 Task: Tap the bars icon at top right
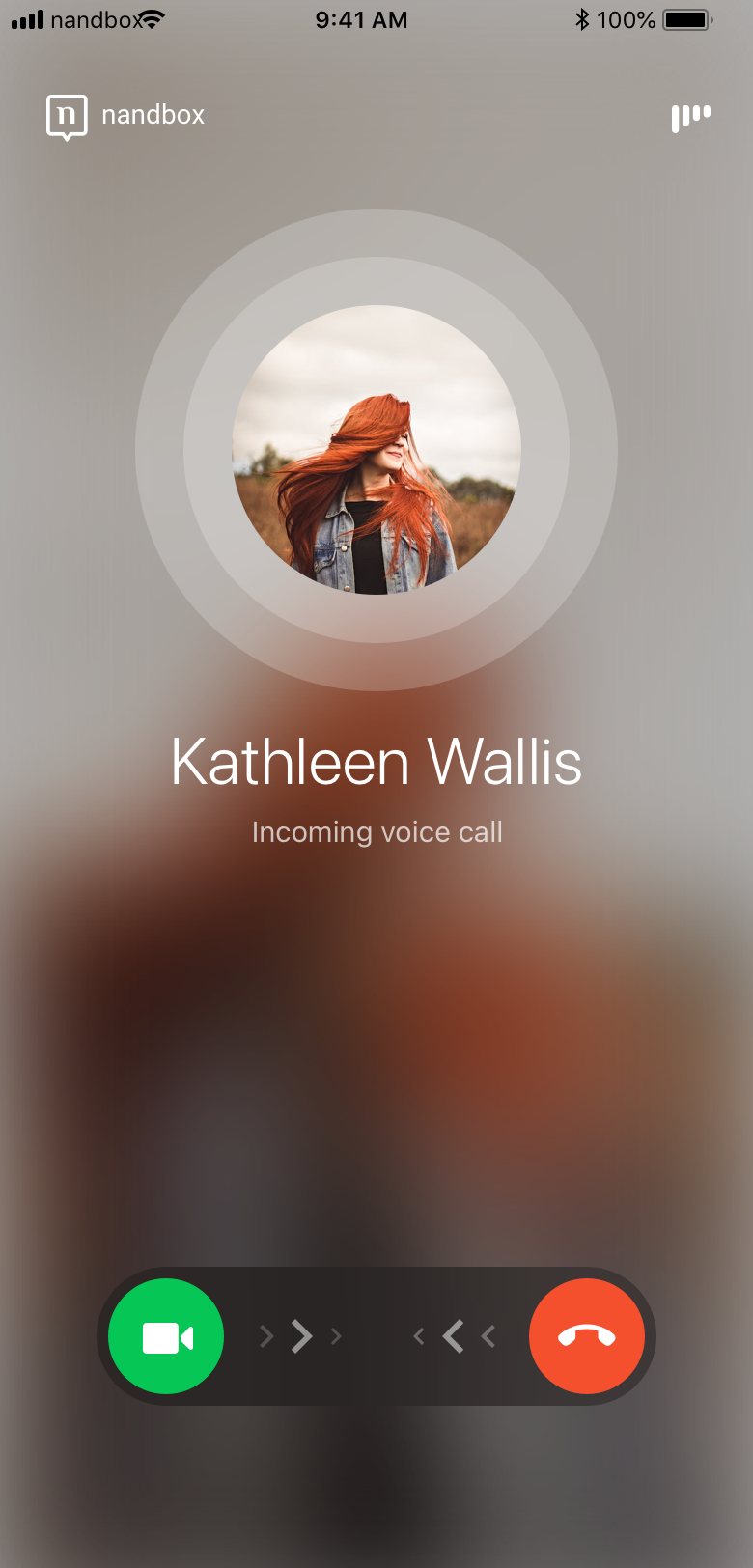pyautogui.click(x=690, y=118)
